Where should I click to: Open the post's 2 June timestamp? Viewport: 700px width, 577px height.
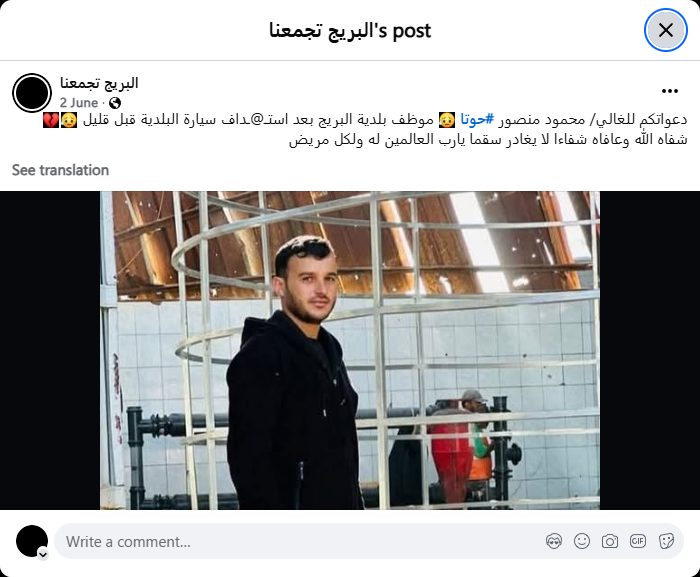80,103
